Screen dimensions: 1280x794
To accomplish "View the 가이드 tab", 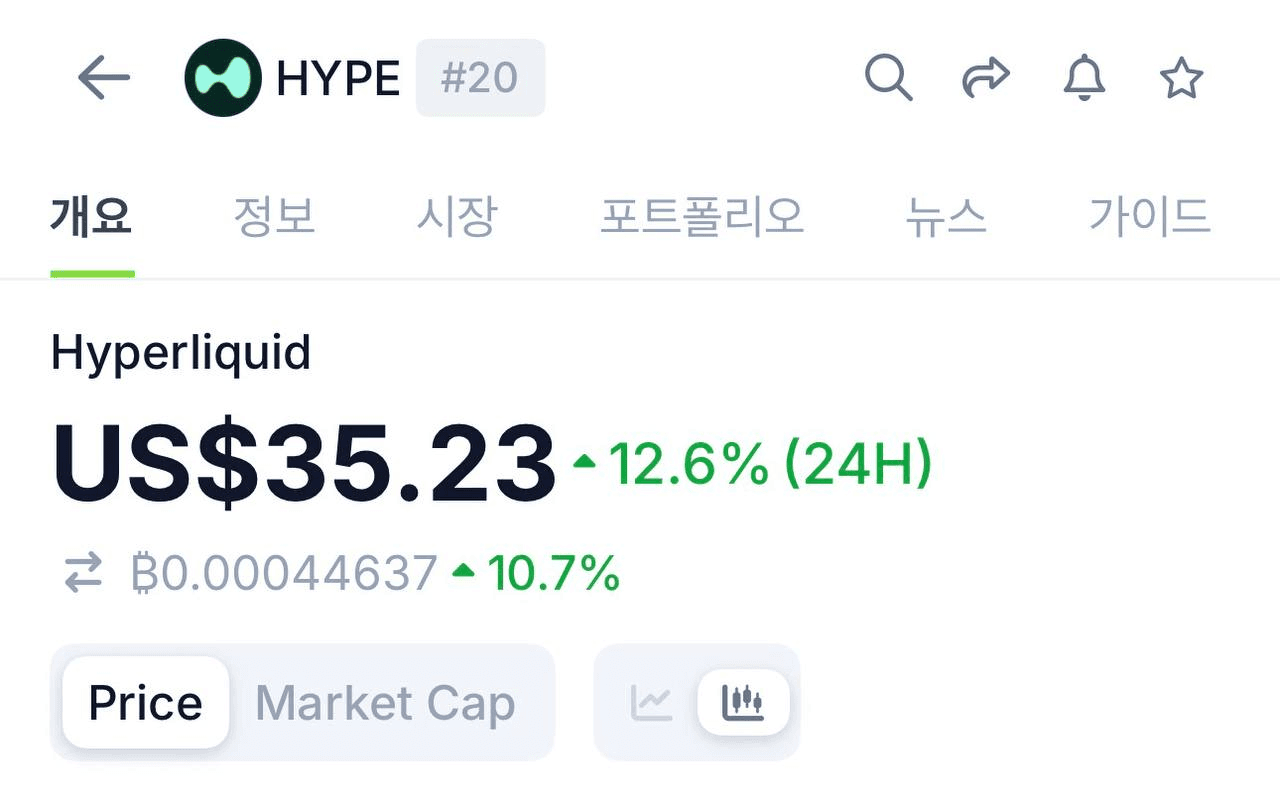I will tap(1149, 216).
